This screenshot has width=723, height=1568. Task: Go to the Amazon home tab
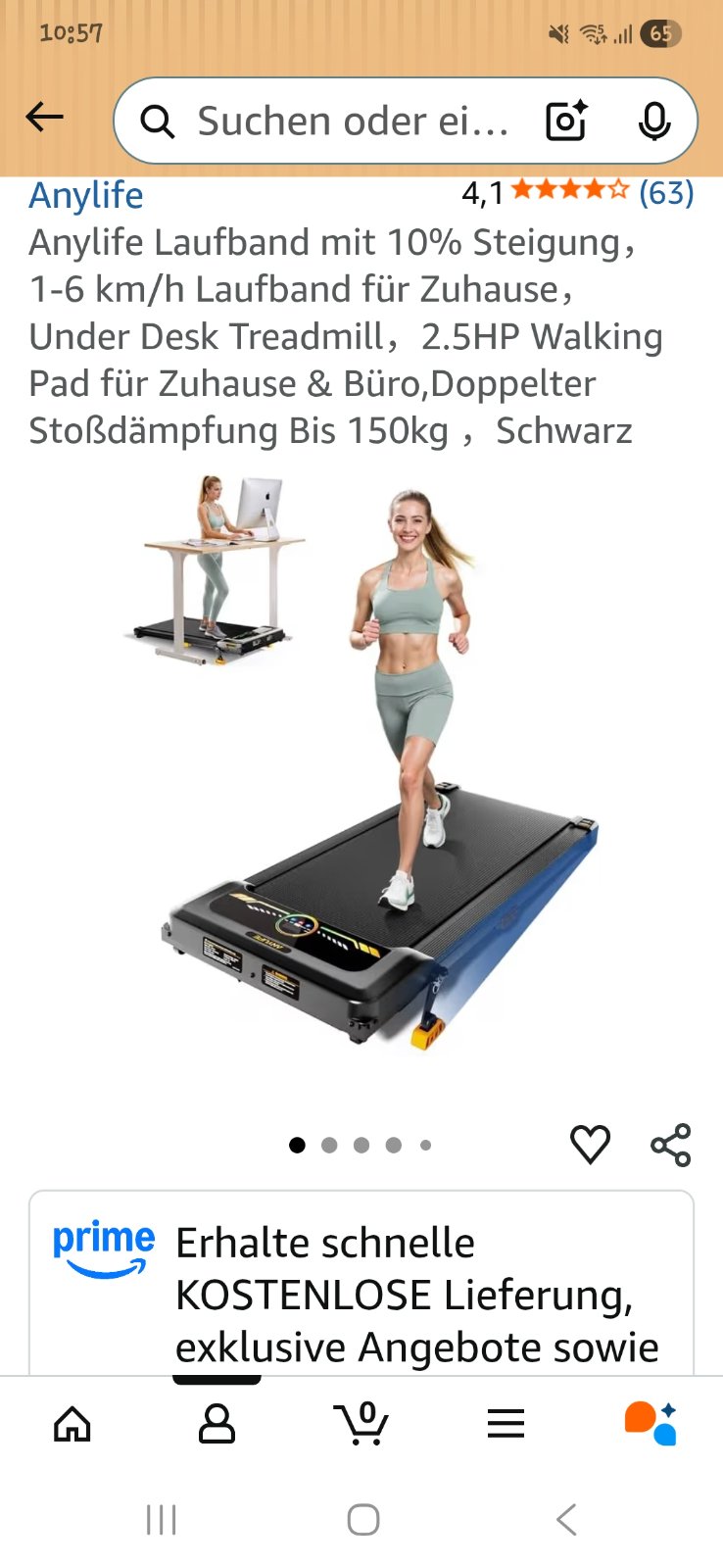point(72,1424)
